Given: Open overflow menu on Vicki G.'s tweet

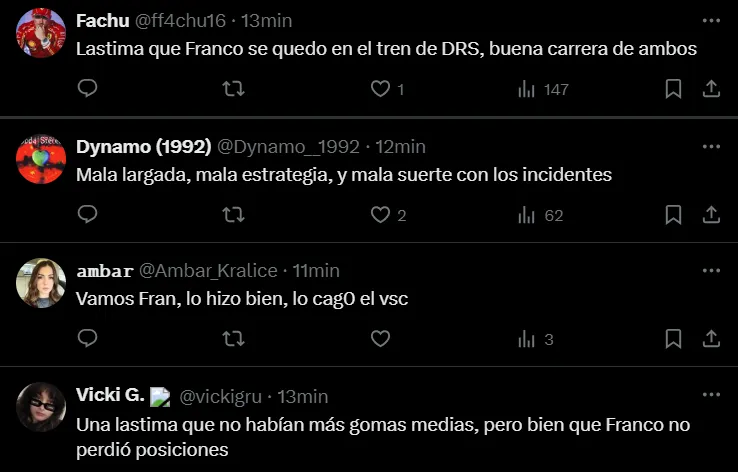Looking at the screenshot, I should 711,396.
